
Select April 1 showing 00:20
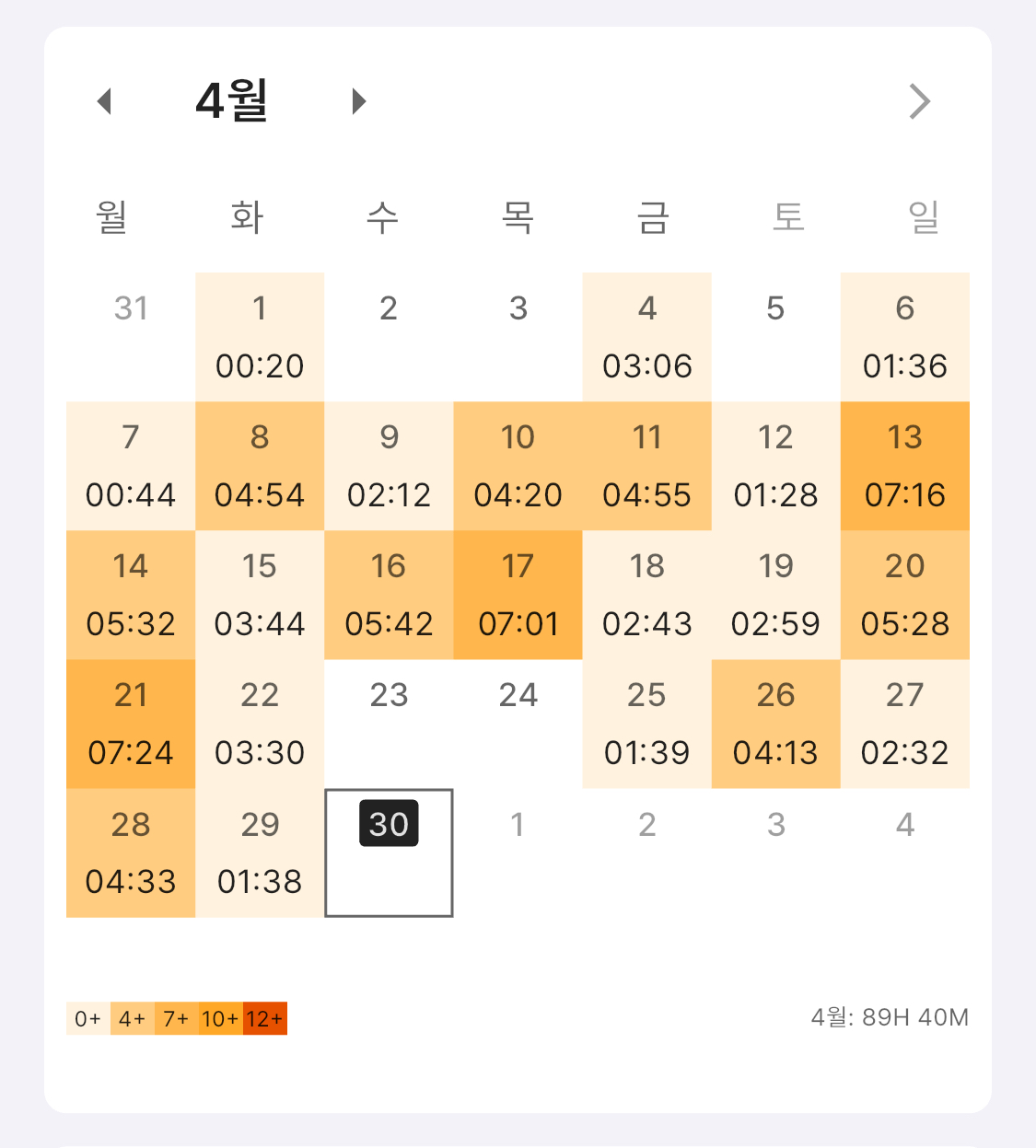pyautogui.click(x=259, y=336)
